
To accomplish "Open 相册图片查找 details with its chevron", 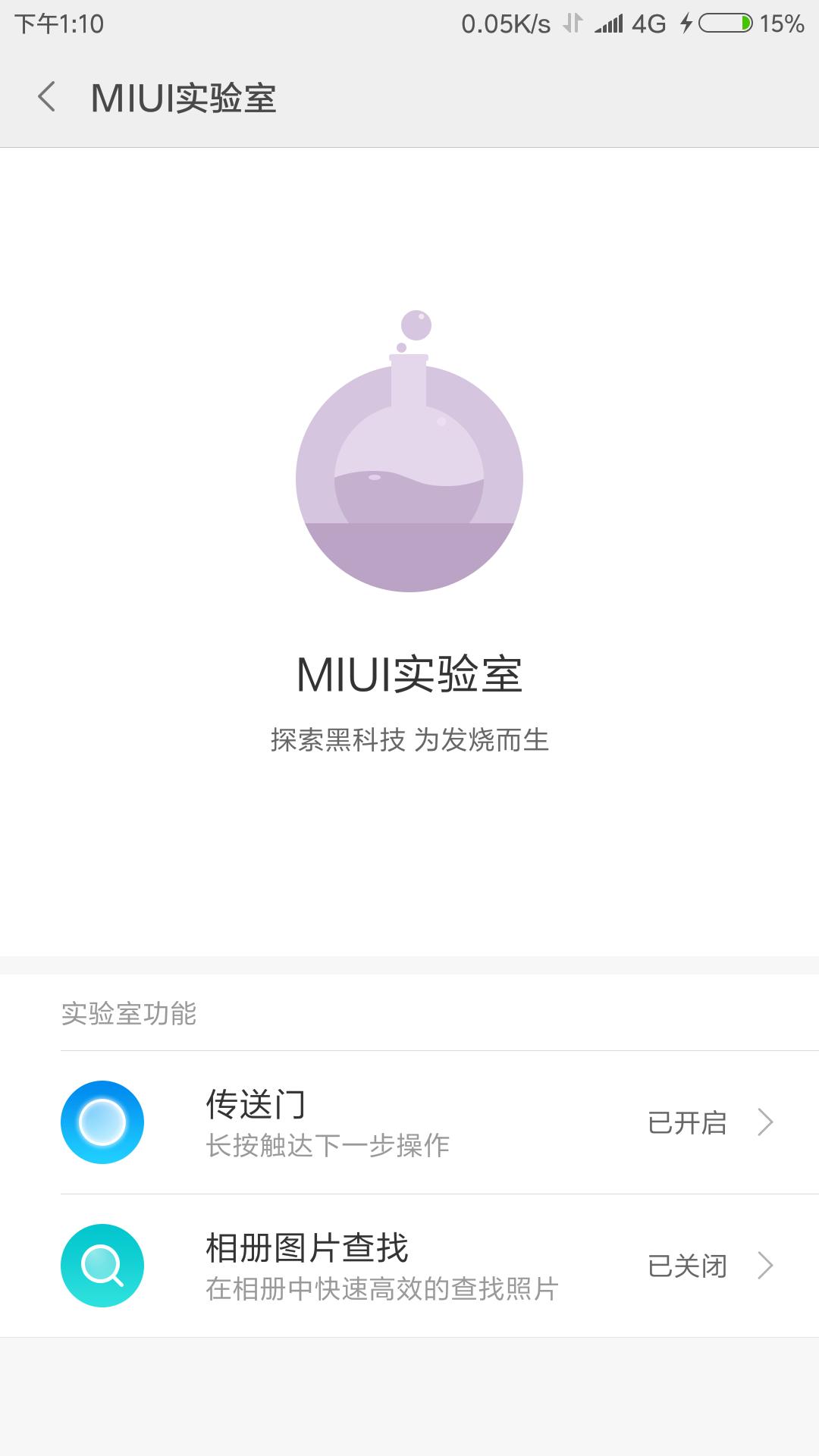I will (x=766, y=1265).
